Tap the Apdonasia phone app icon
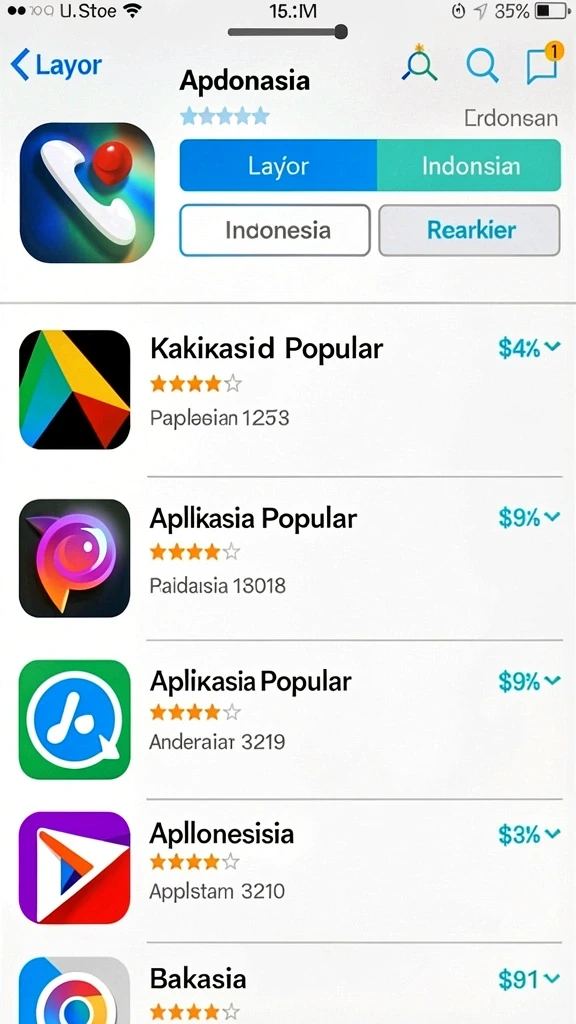 click(87, 192)
